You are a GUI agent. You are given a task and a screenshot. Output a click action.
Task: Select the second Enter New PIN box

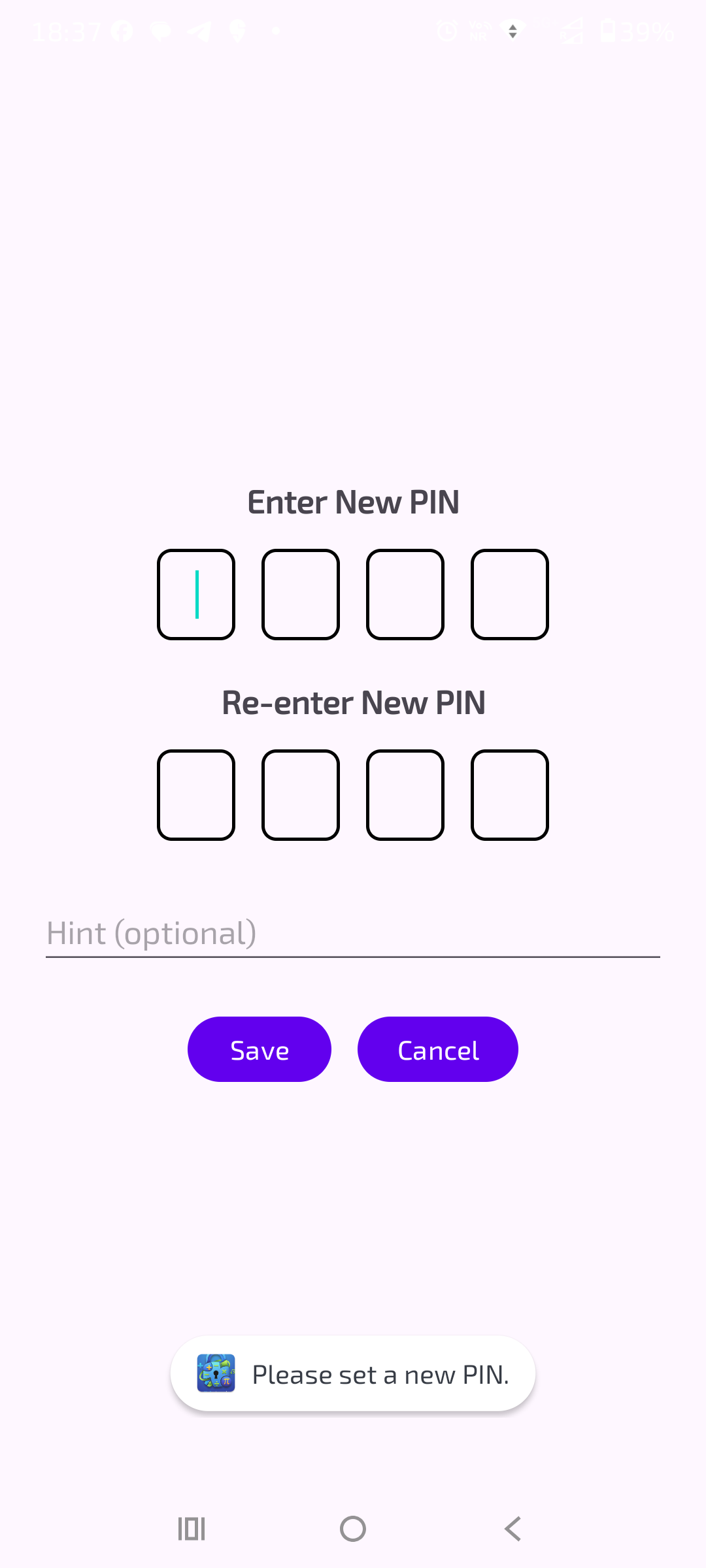300,595
